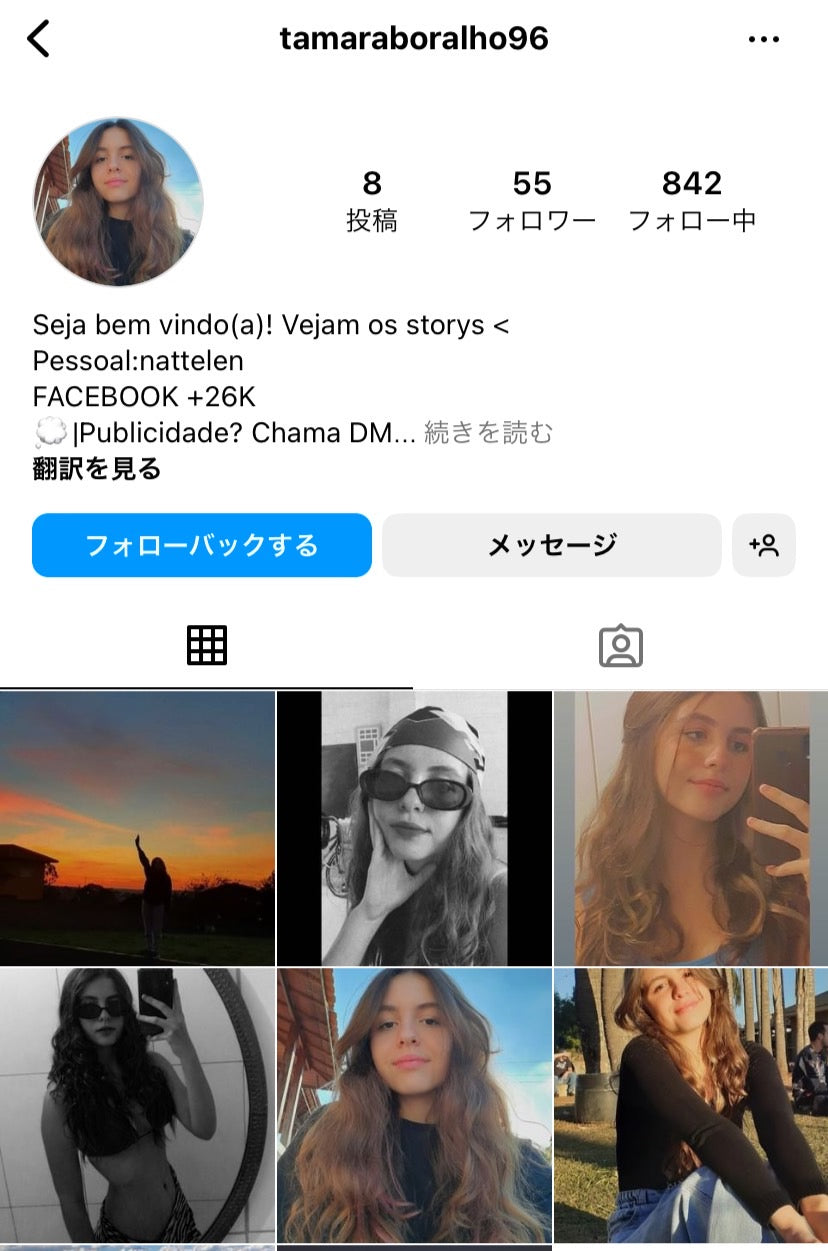828x1251 pixels.
Task: Tap 翻訳を見る to translate bio
Action: coord(97,468)
